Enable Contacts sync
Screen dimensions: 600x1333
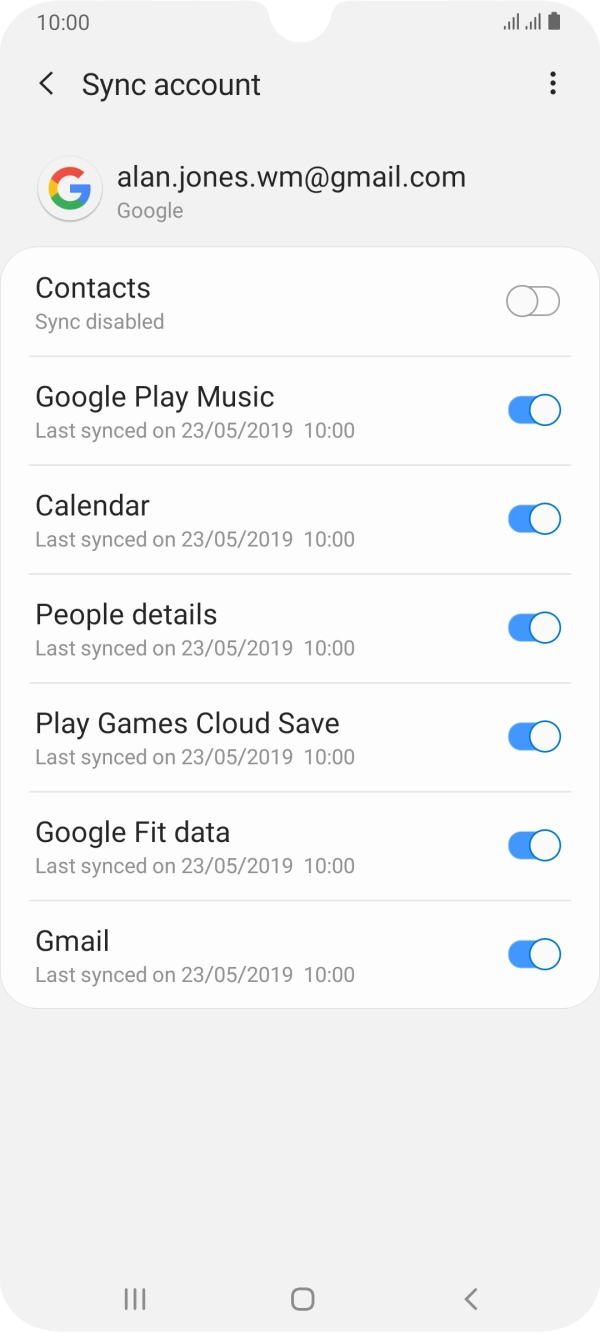tap(533, 301)
